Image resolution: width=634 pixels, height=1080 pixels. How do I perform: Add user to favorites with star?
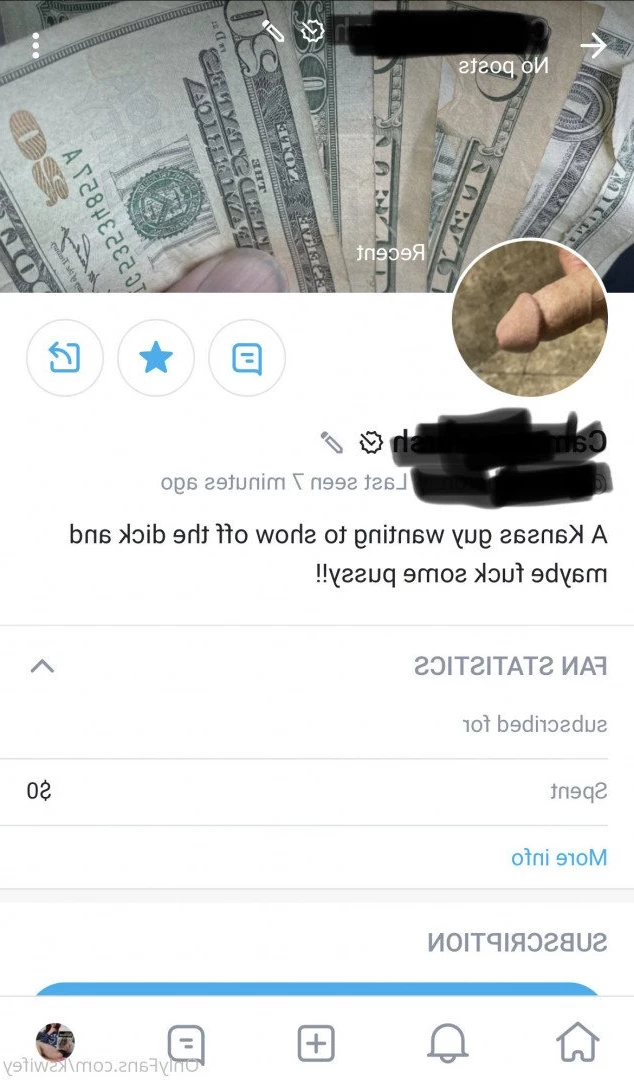coord(156,358)
